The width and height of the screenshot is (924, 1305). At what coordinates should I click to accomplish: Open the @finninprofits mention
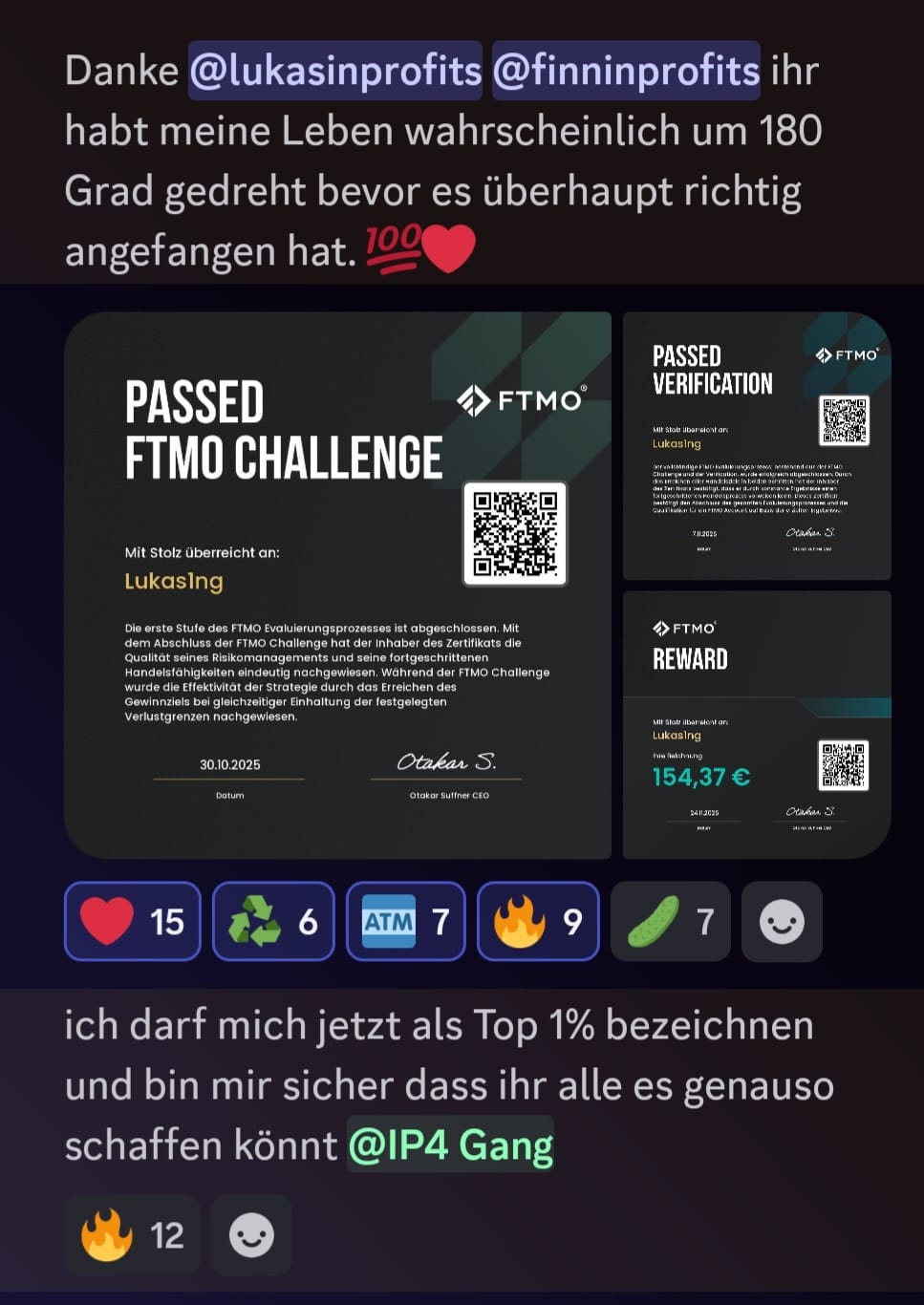click(x=626, y=71)
